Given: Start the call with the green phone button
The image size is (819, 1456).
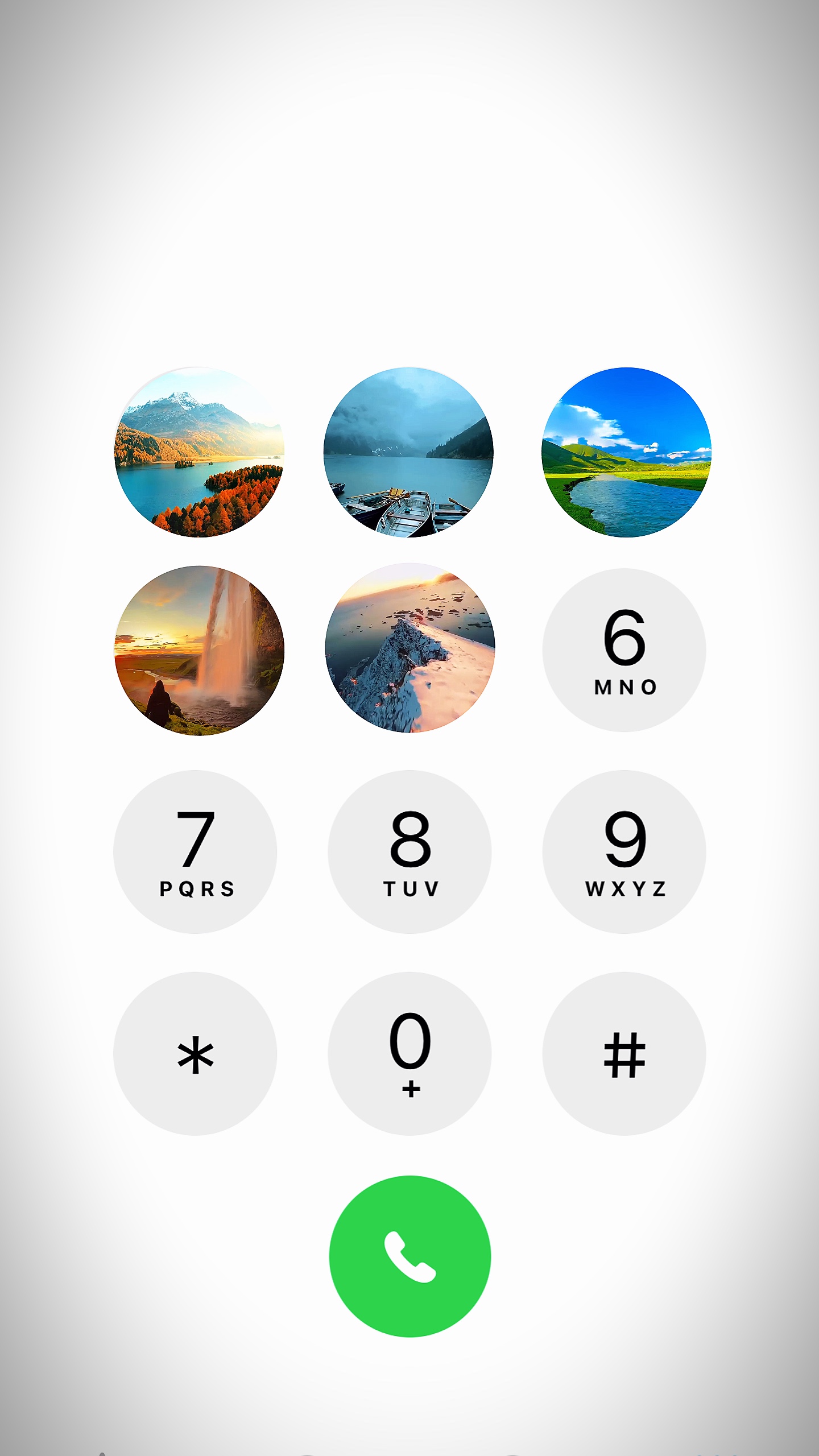Looking at the screenshot, I should (409, 1256).
